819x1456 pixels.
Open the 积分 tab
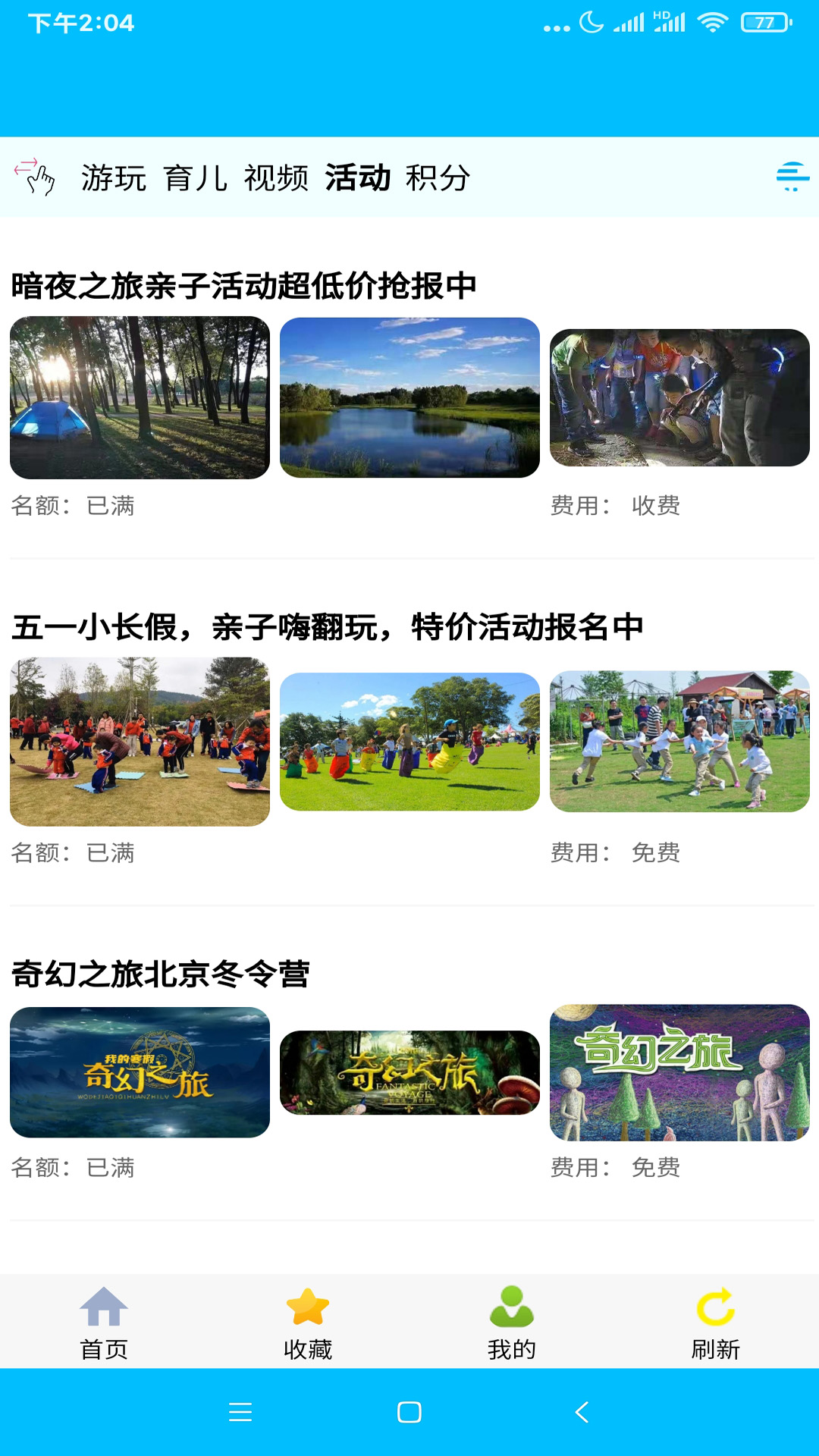[438, 178]
